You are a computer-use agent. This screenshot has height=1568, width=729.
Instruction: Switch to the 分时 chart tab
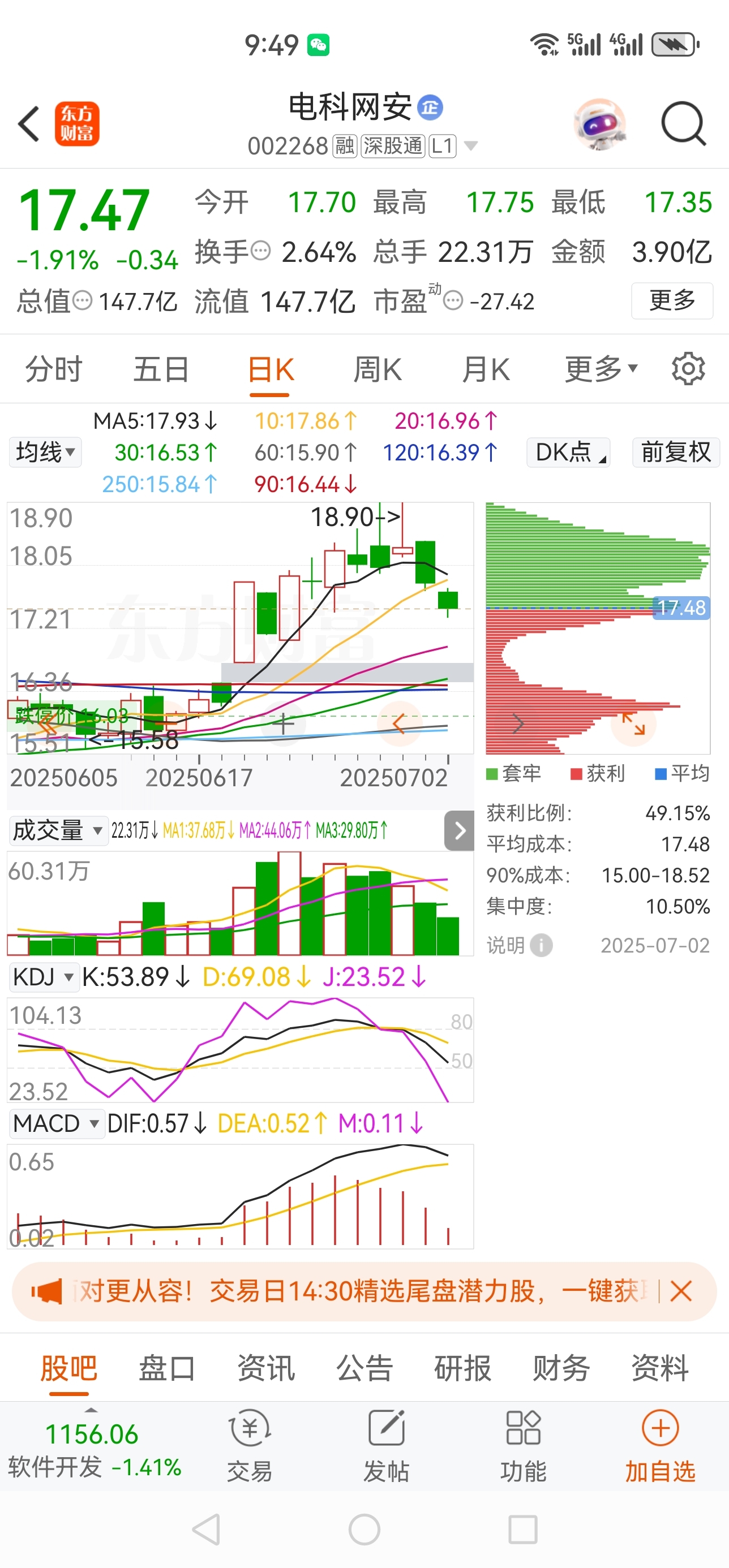click(x=54, y=369)
